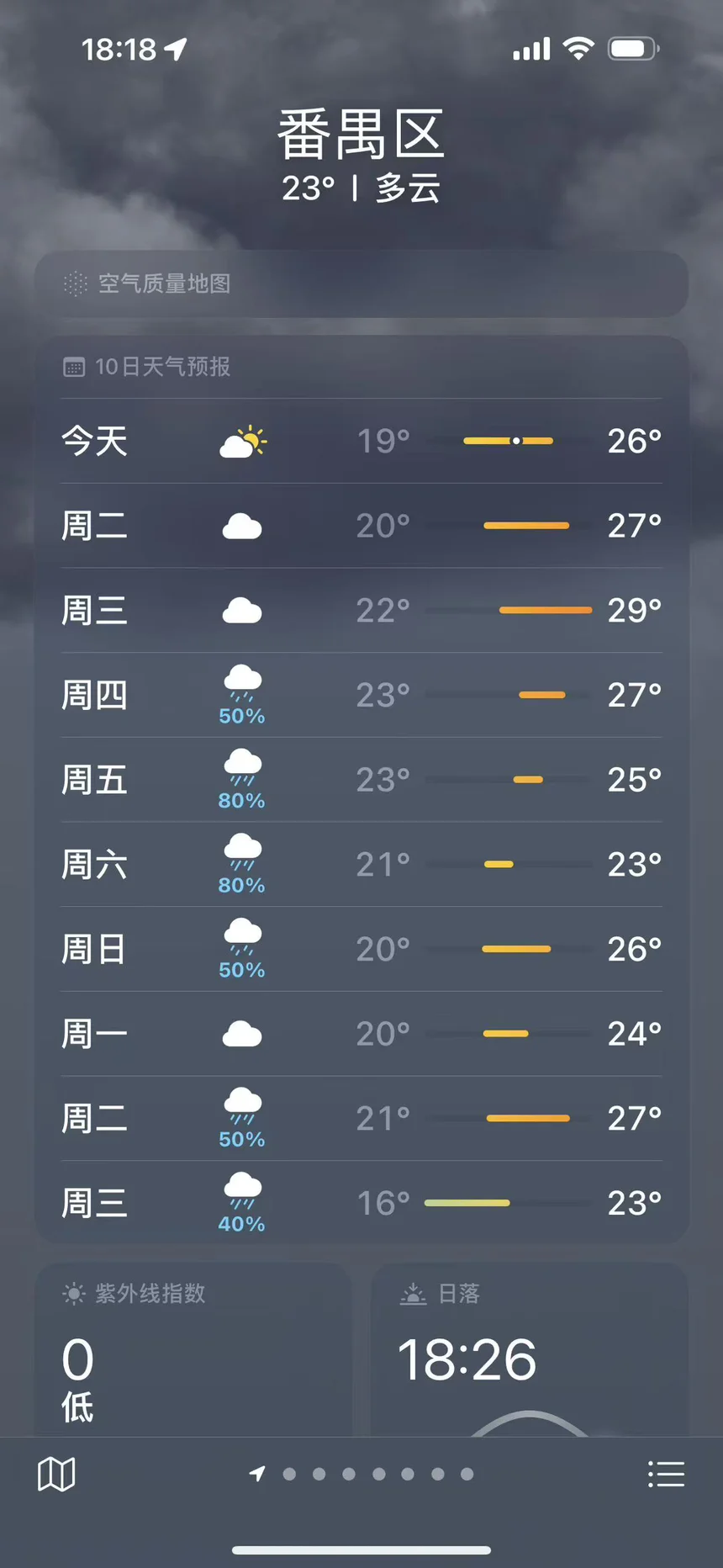The image size is (723, 1568).
Task: Select the 周五 forecast row
Action: (x=361, y=780)
